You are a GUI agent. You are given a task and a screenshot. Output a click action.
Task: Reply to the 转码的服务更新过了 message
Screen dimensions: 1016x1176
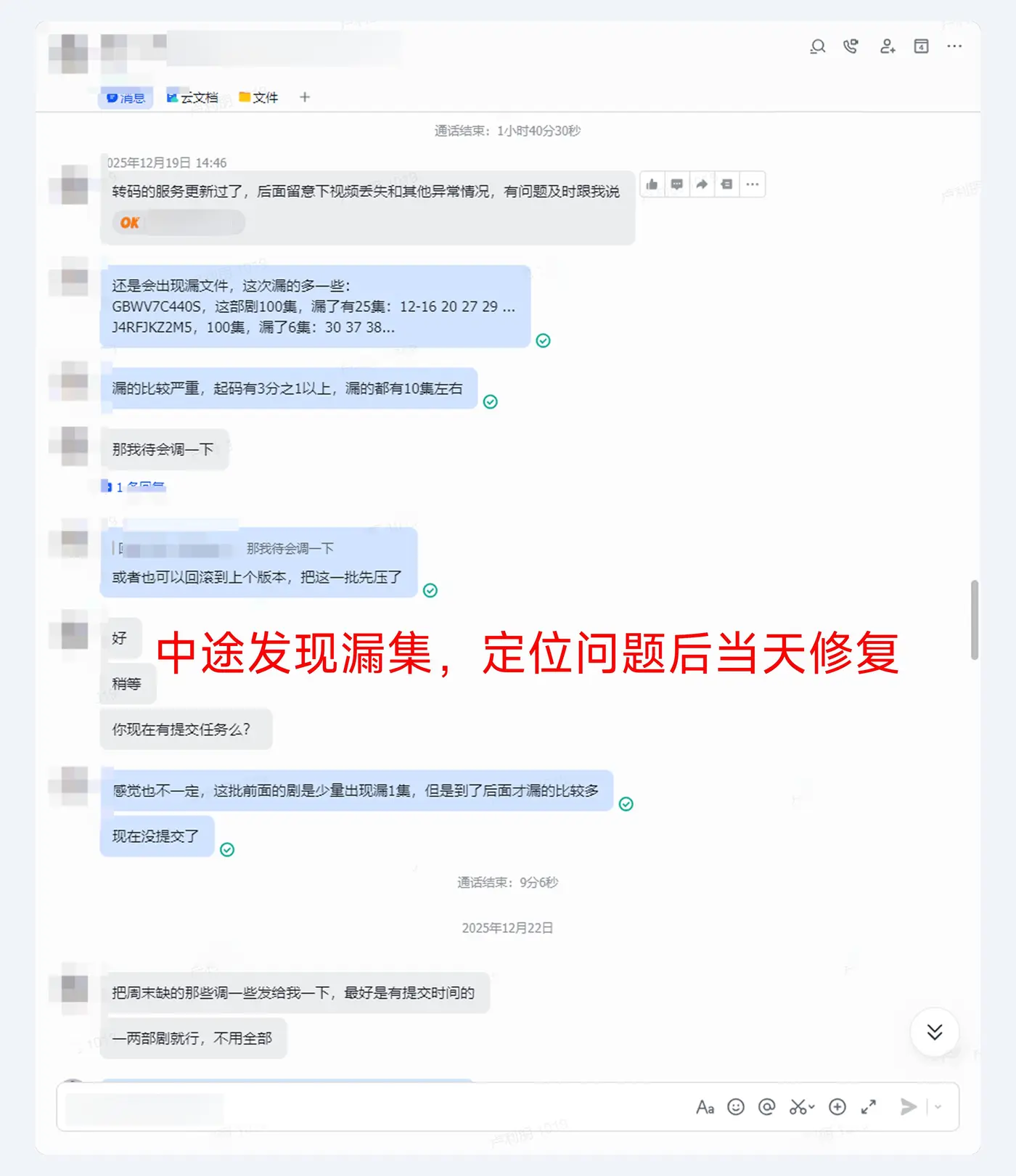[x=677, y=184]
